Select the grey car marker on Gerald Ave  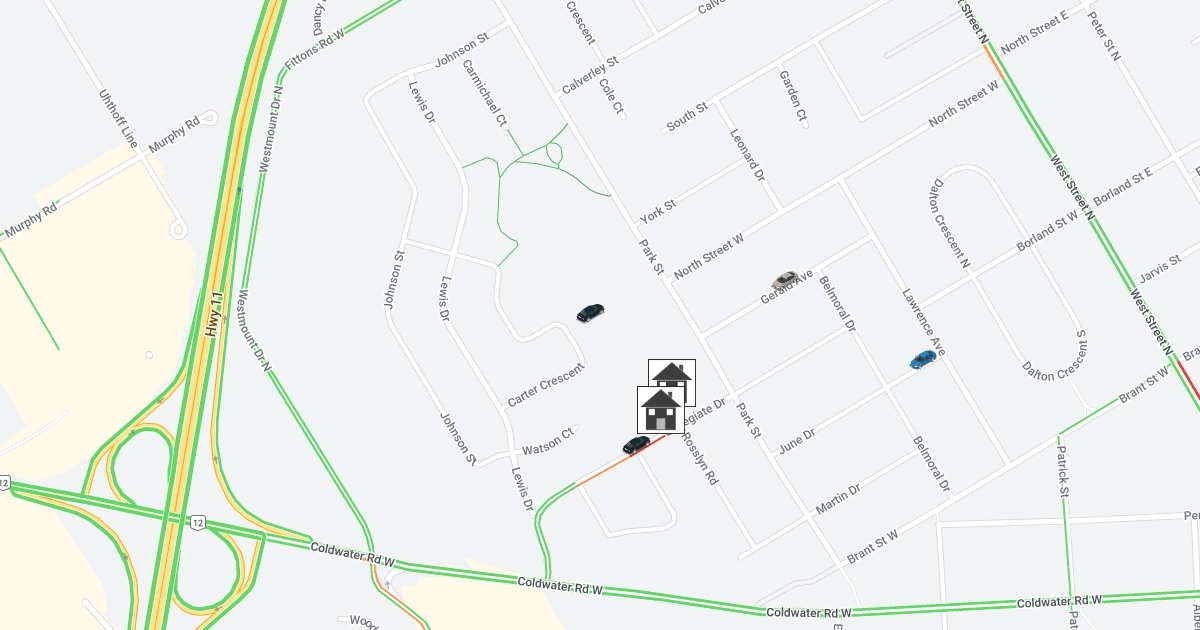785,279
